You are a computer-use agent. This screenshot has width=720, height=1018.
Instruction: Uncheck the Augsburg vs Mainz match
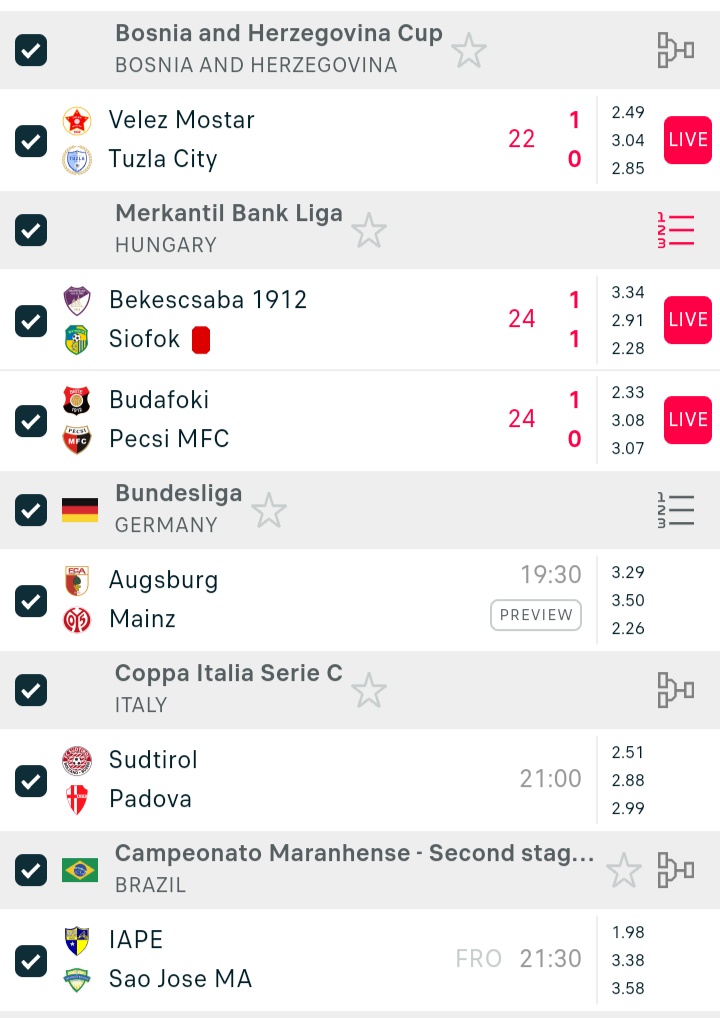(31, 600)
